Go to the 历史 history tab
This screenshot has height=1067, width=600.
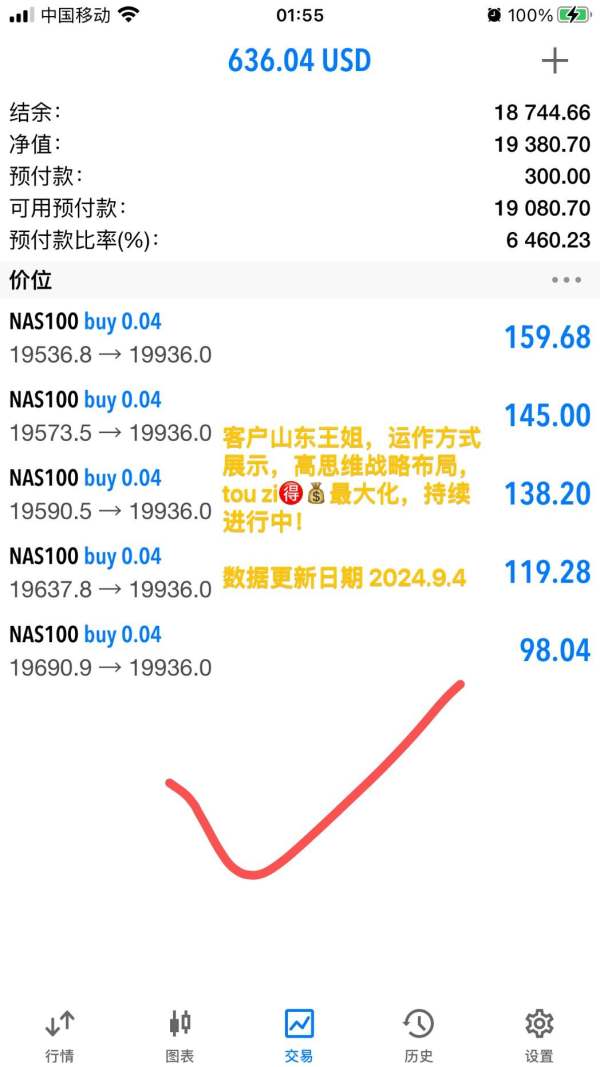click(x=418, y=1036)
